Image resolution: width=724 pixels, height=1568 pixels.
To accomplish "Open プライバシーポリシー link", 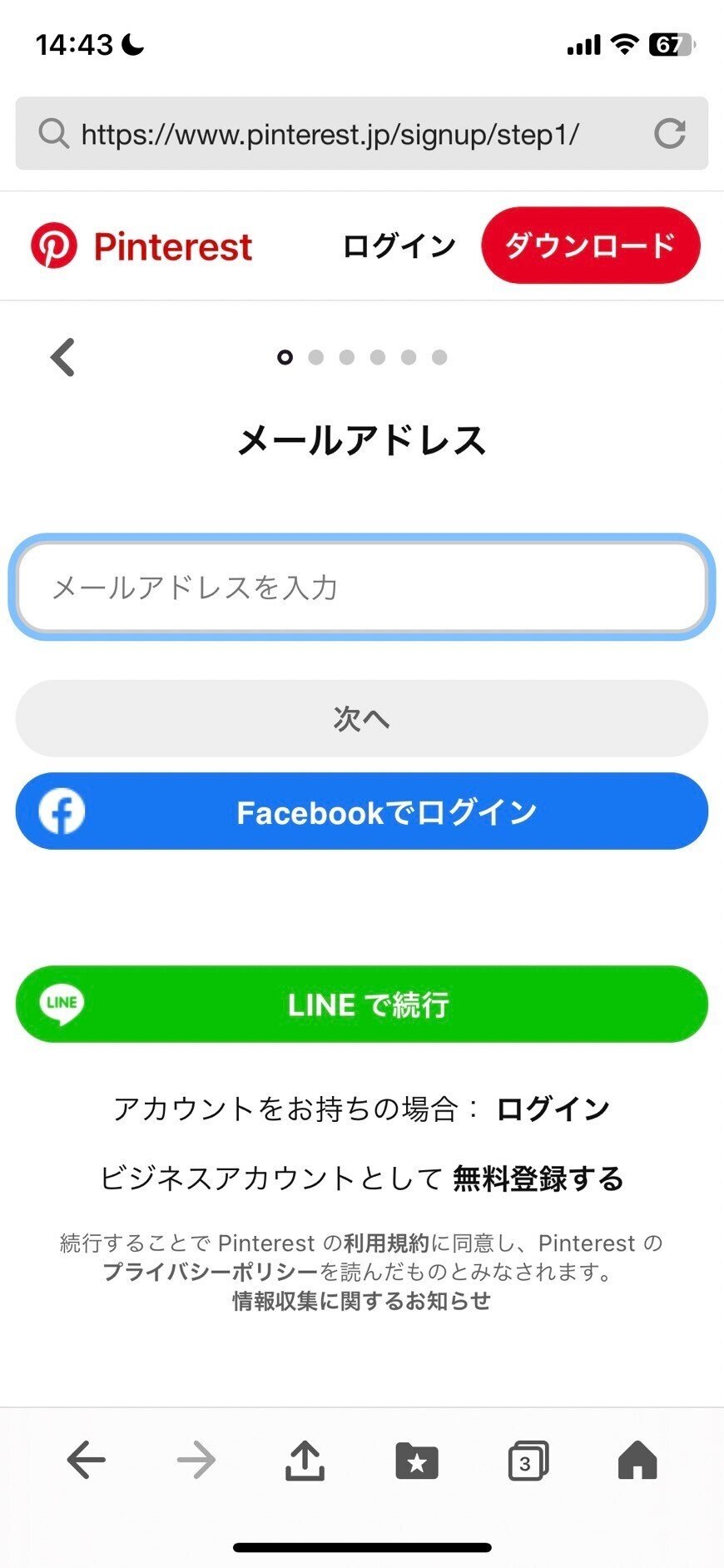I will [x=211, y=1272].
